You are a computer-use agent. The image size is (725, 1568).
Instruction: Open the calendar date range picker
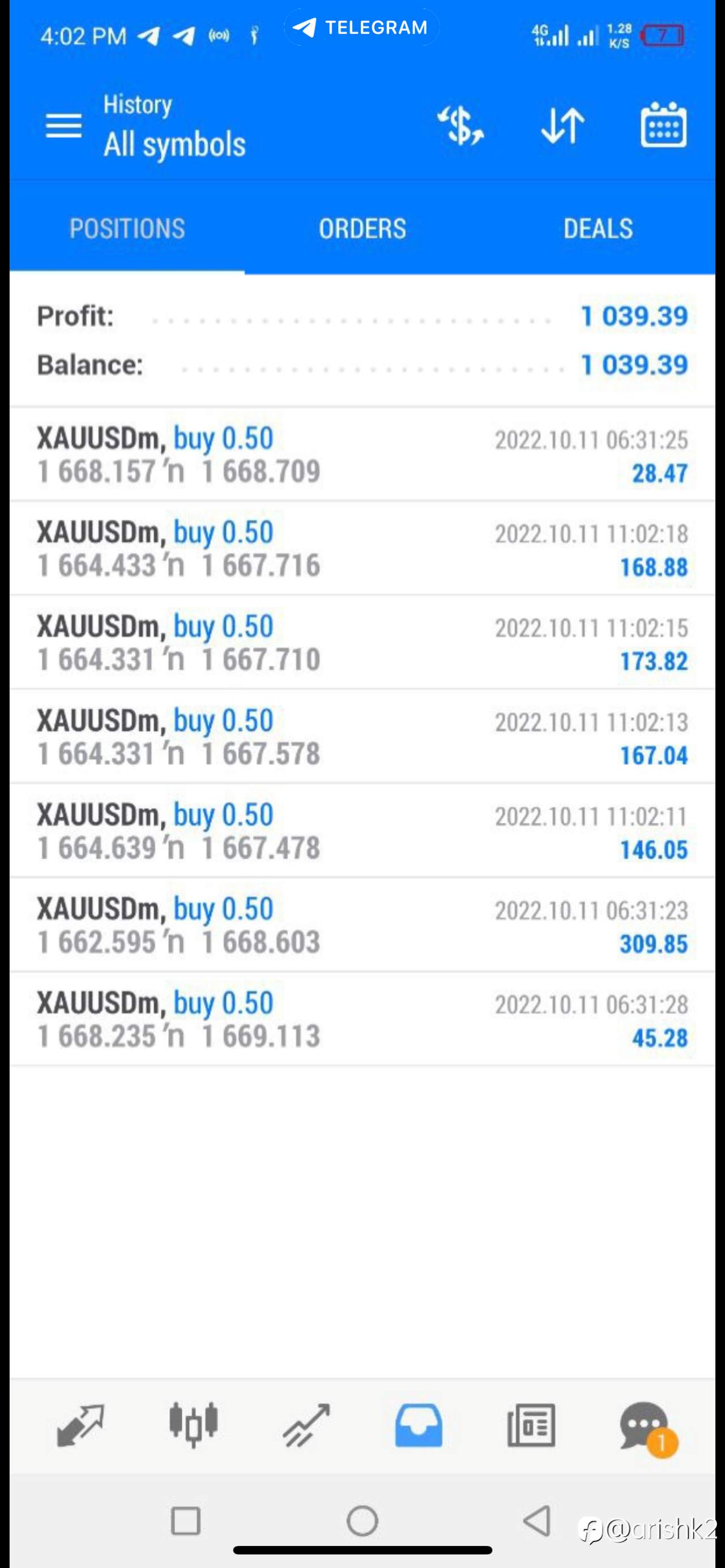(x=663, y=125)
